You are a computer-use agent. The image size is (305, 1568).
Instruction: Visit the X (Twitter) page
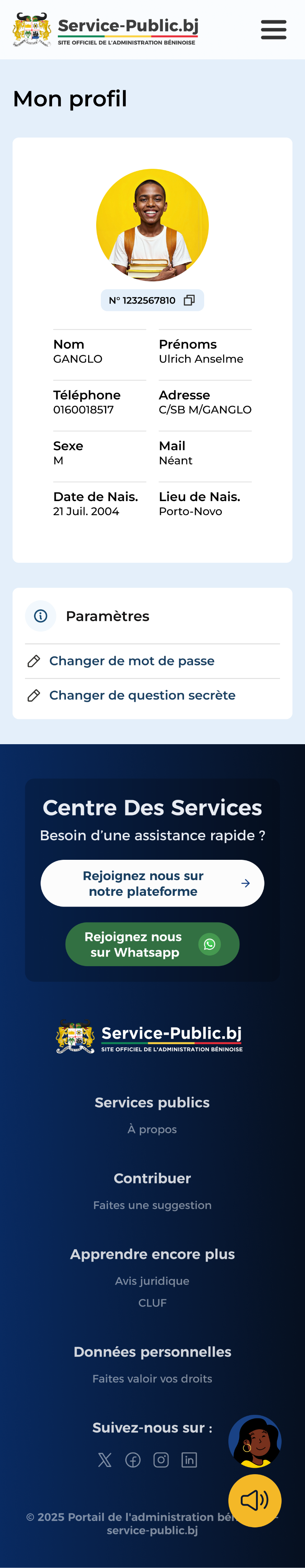click(x=105, y=1460)
